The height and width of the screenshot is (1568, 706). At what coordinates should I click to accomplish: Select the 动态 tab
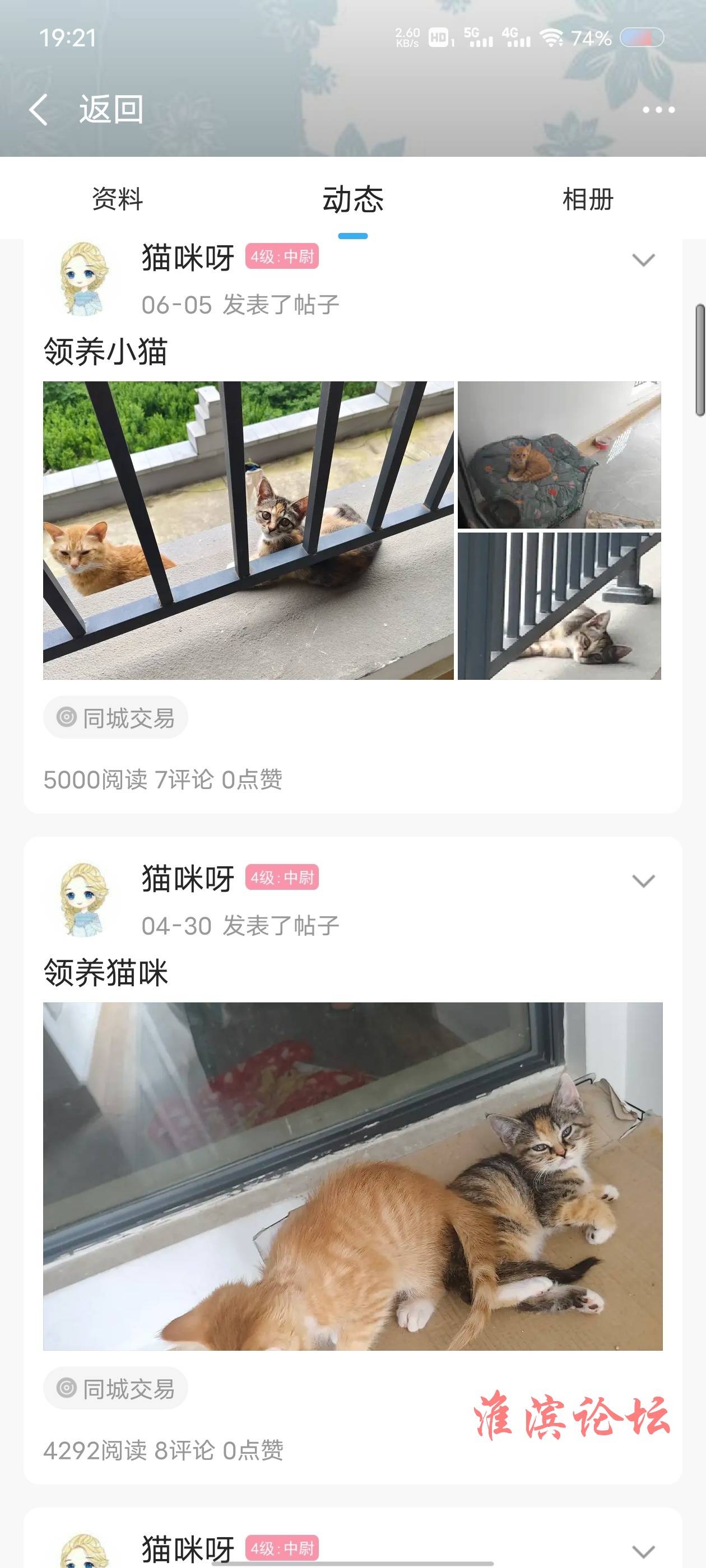click(352, 199)
